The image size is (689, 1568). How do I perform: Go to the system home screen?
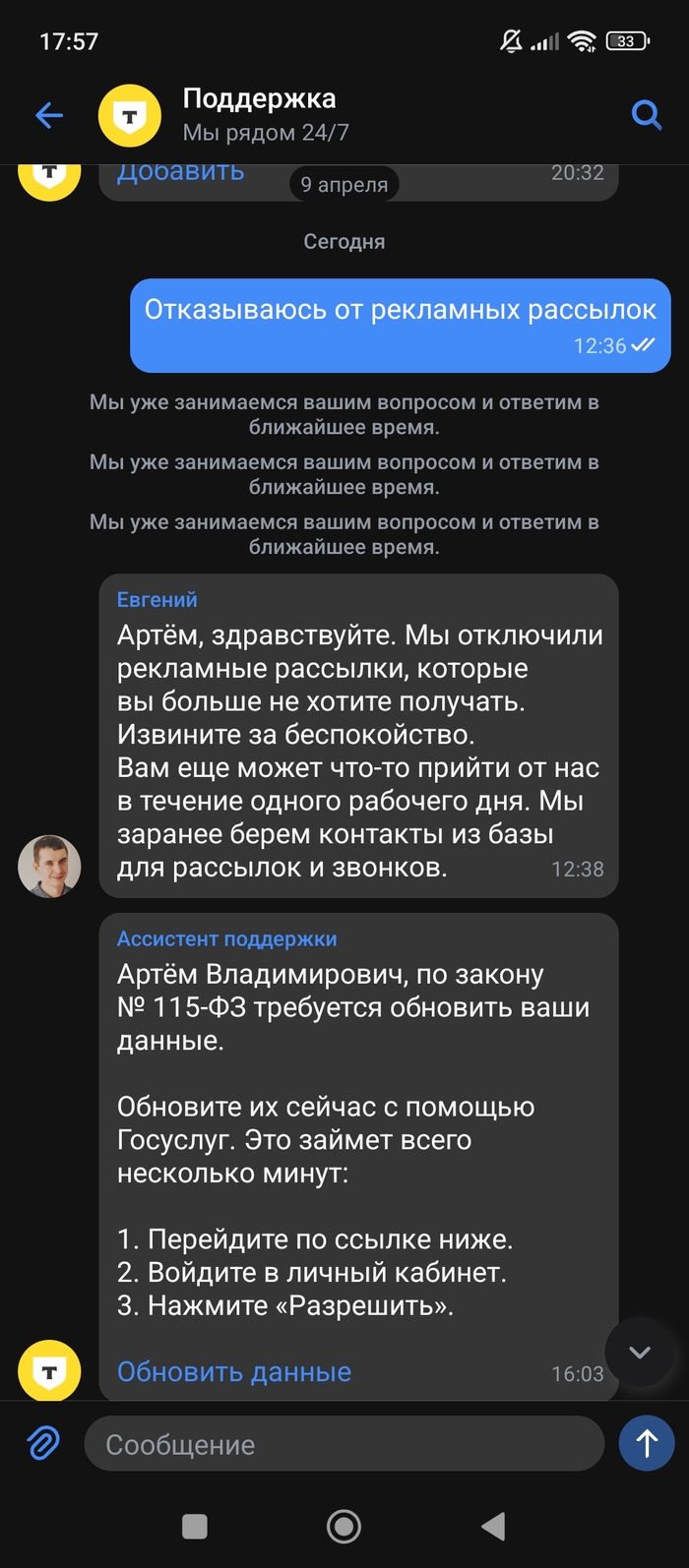[344, 1526]
